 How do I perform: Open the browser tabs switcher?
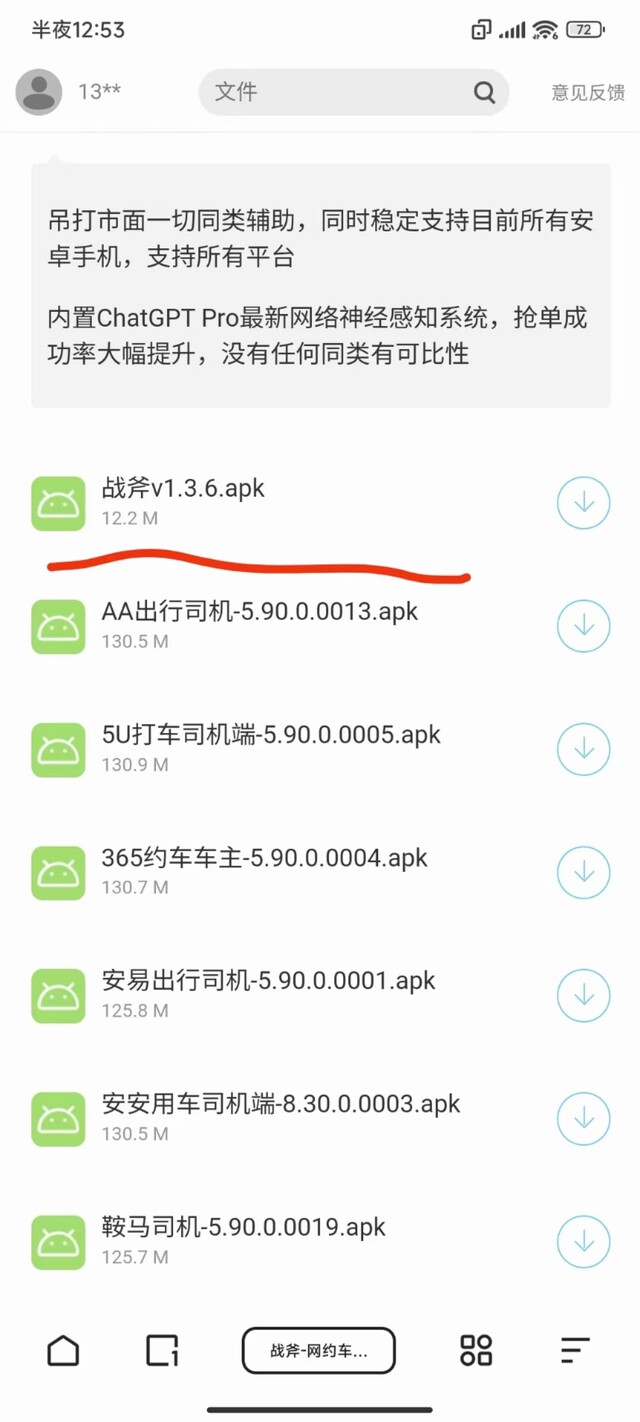point(163,1350)
